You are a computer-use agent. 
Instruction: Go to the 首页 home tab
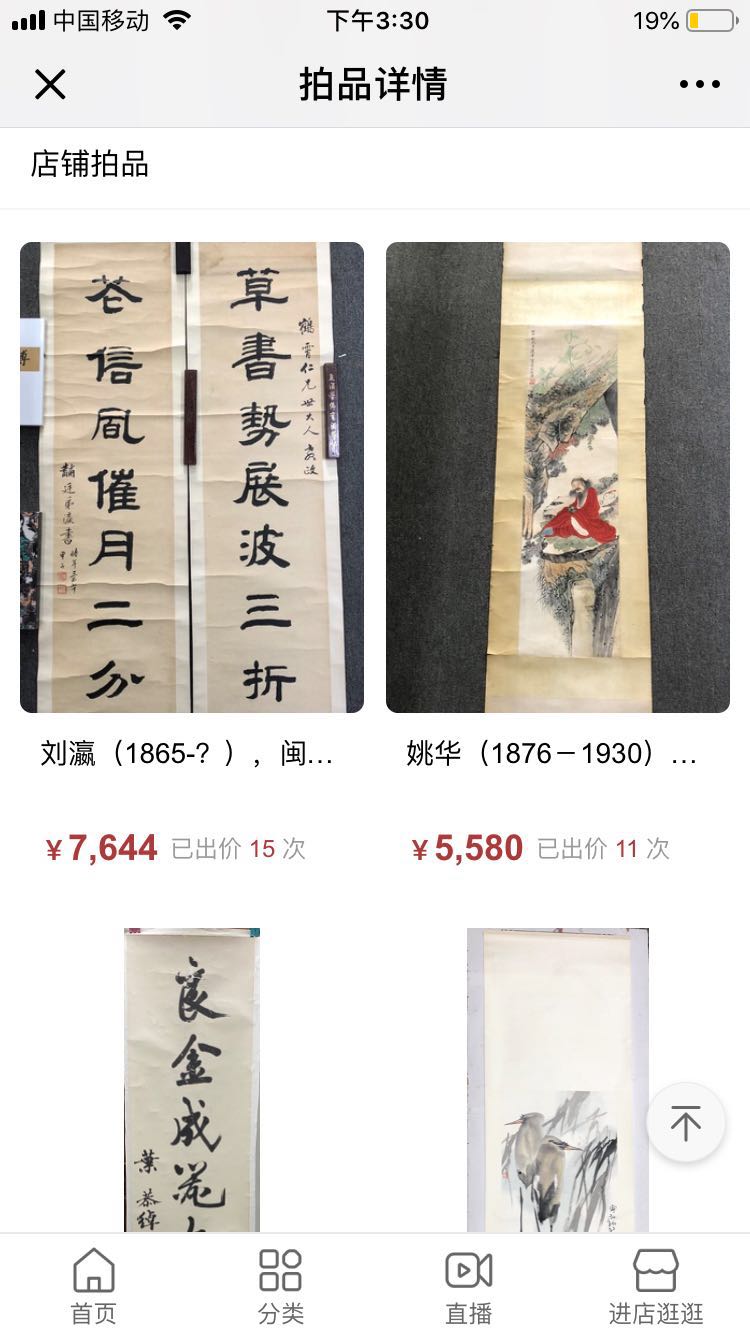tap(94, 1285)
